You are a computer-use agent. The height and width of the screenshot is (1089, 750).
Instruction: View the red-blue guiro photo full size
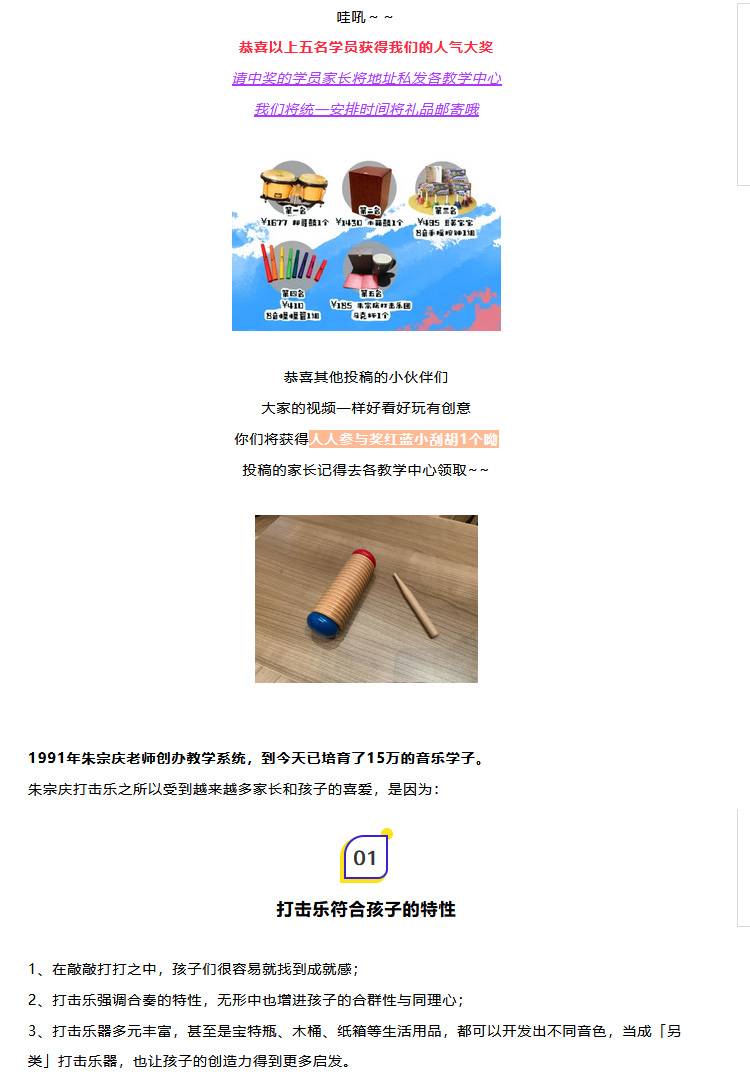pos(366,598)
